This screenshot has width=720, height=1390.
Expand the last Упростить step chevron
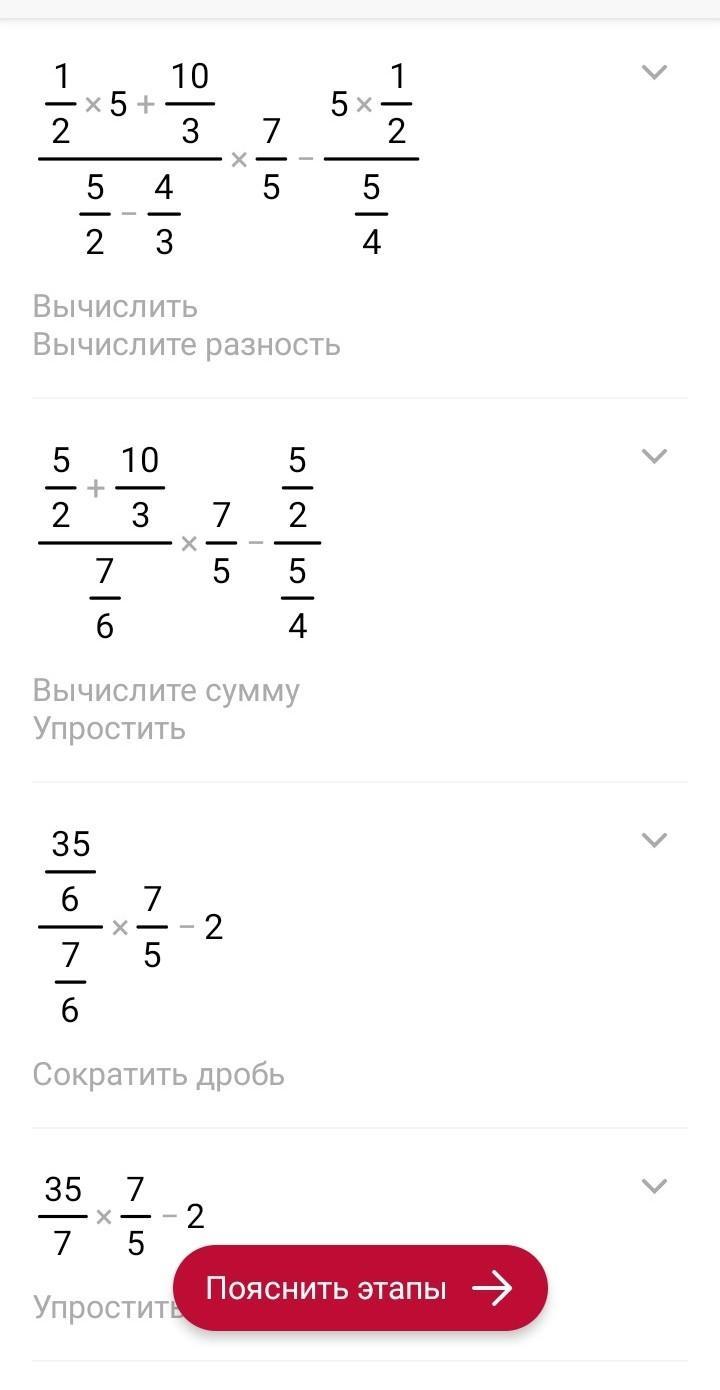654,1186
